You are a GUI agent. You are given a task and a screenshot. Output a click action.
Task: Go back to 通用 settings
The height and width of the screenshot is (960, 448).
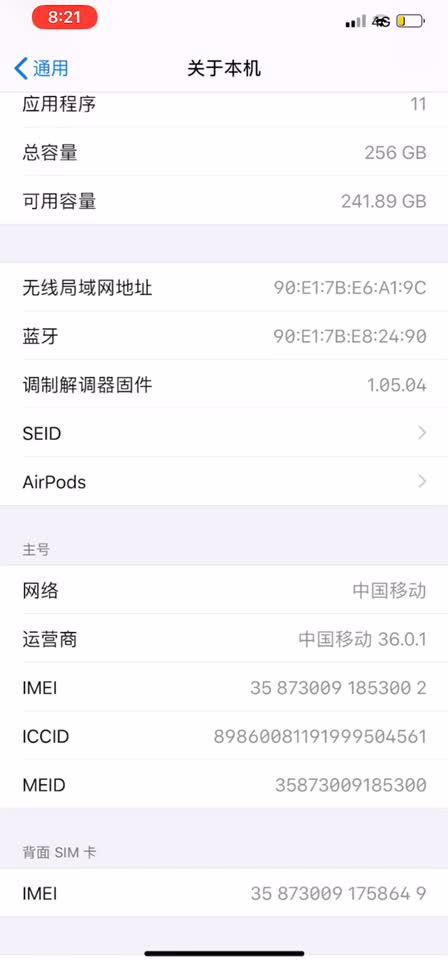coord(41,69)
